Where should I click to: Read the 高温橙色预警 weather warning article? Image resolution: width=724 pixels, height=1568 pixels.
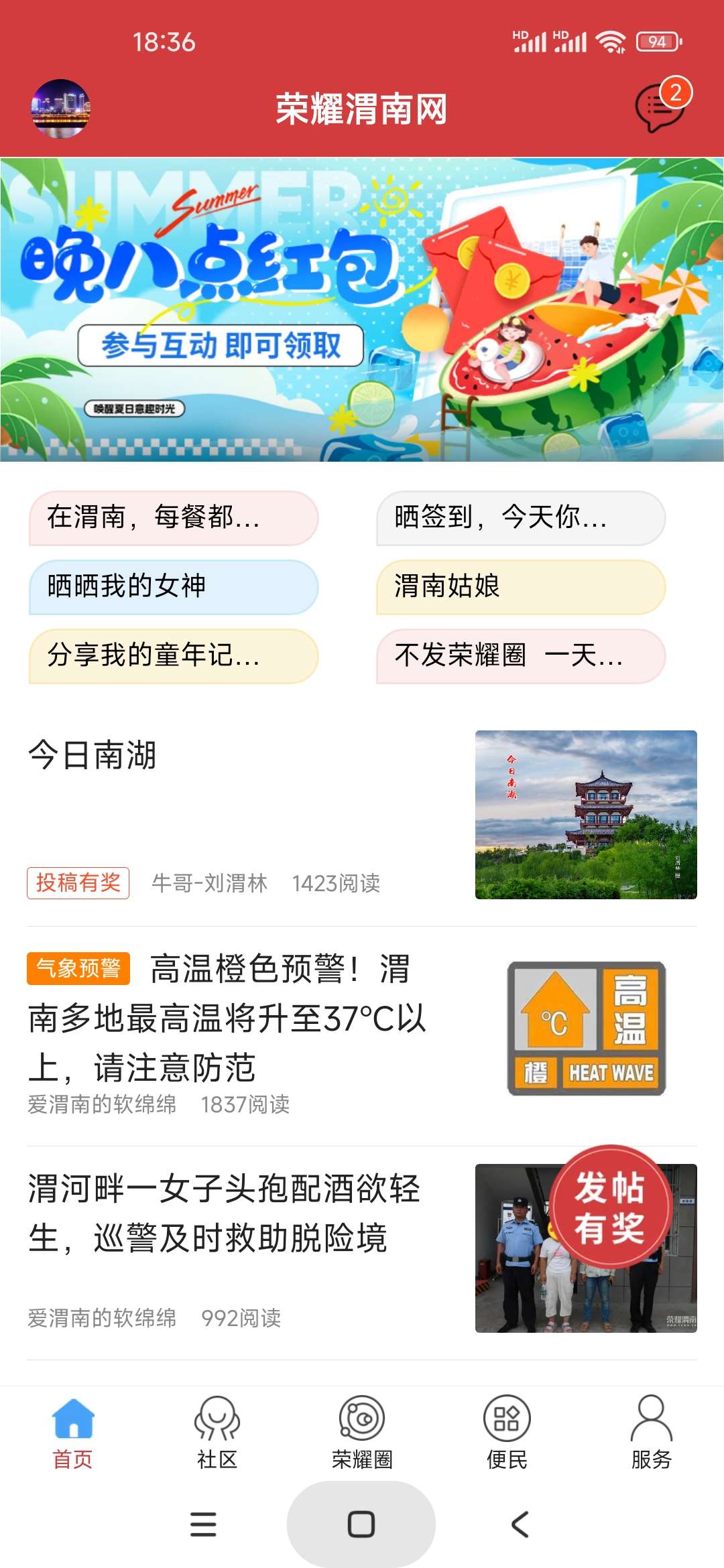coord(228,1019)
